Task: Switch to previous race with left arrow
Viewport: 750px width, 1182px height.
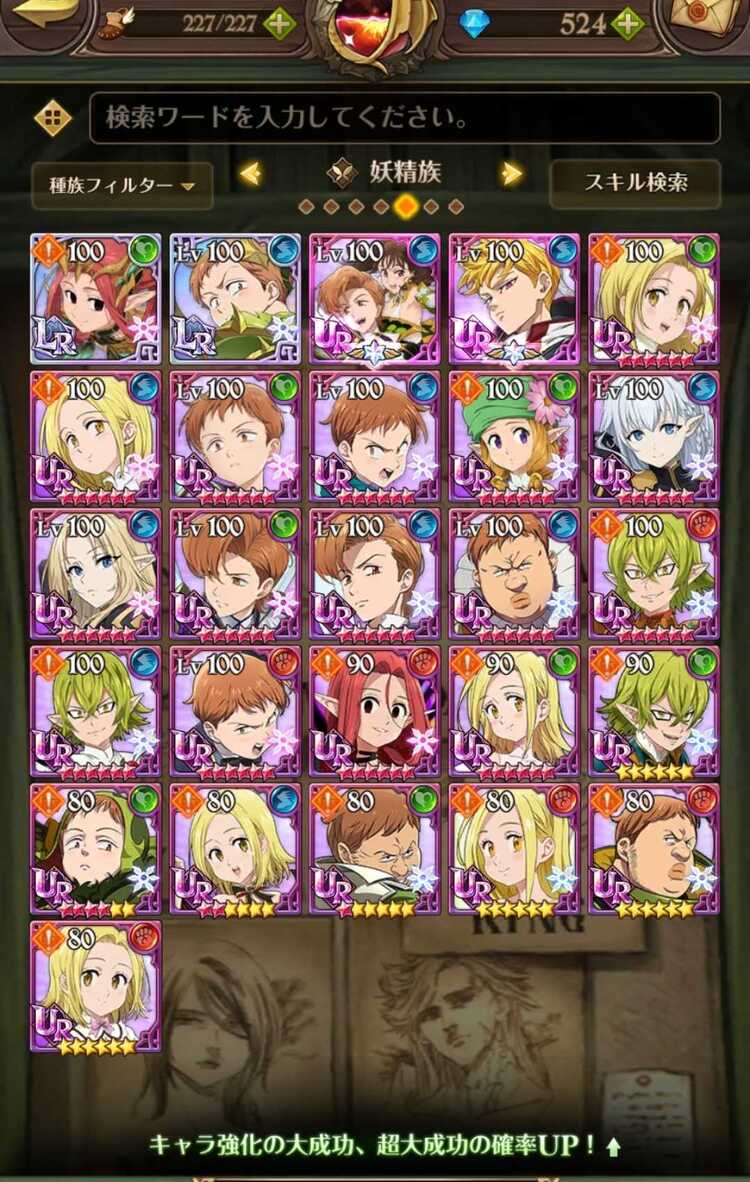Action: pyautogui.click(x=250, y=174)
